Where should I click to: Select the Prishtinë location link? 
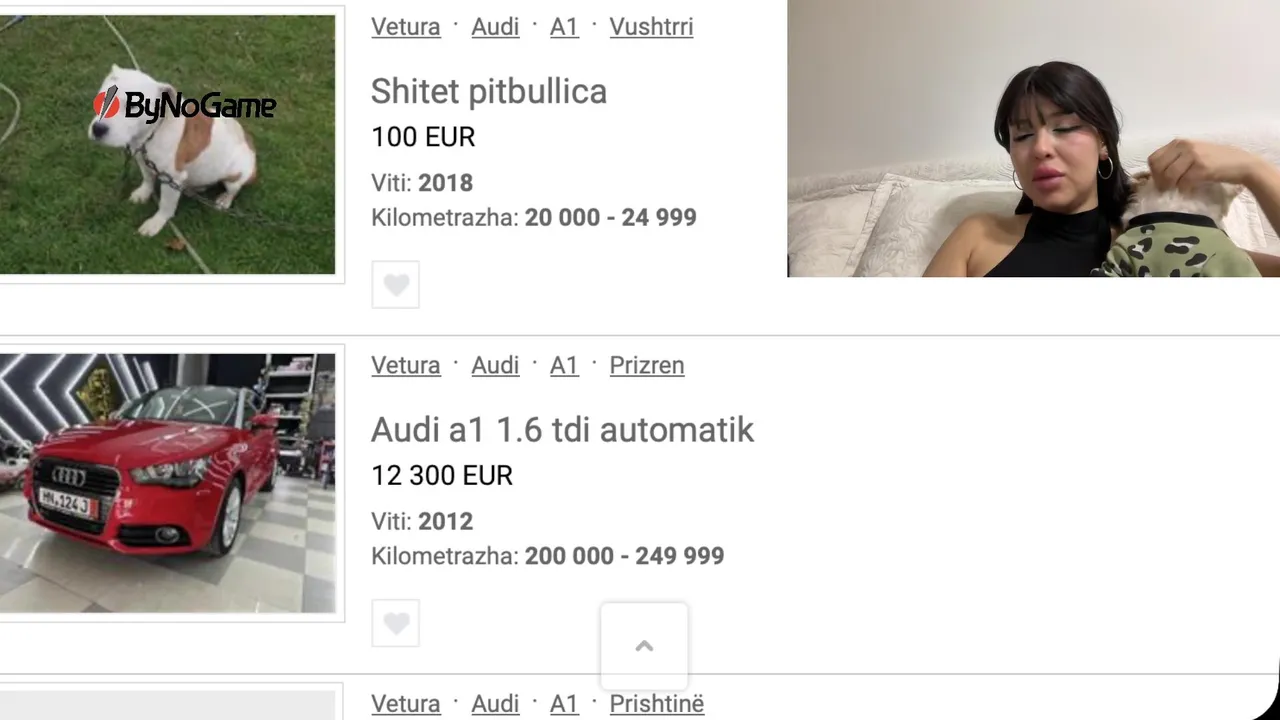tap(657, 704)
